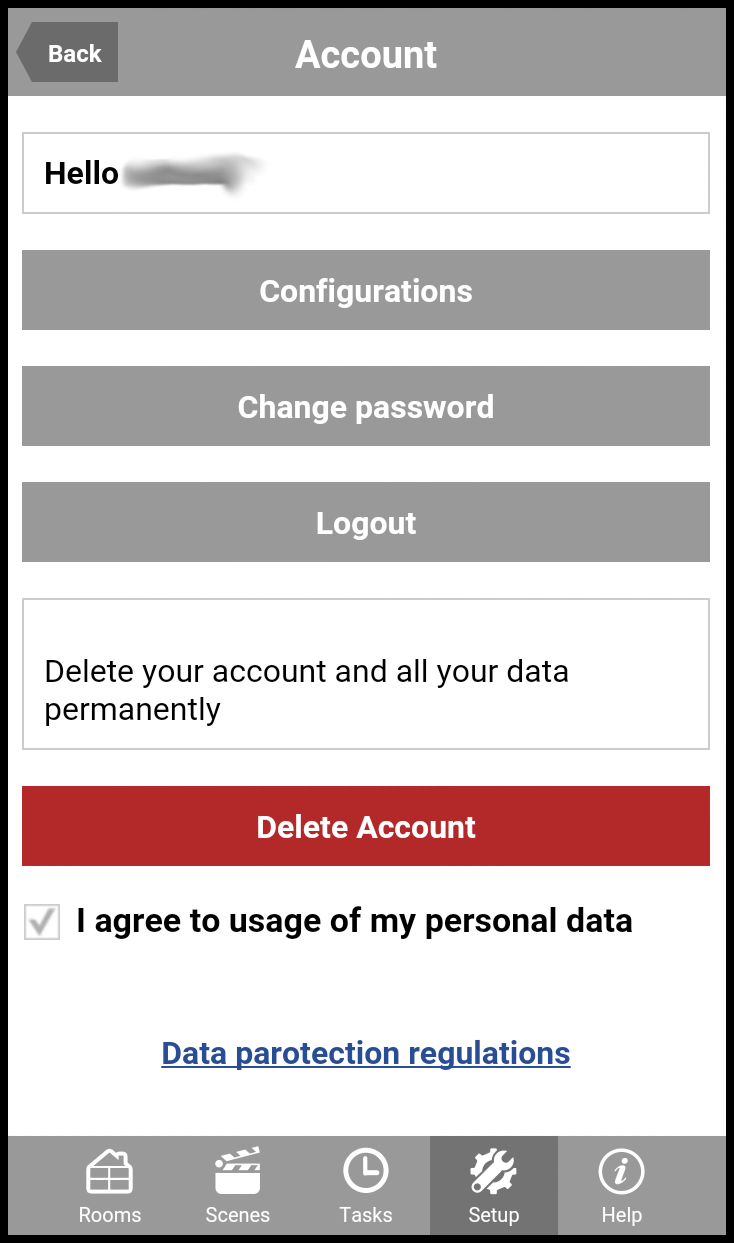734x1243 pixels.
Task: Tap the red Delete Account button
Action: (x=366, y=827)
